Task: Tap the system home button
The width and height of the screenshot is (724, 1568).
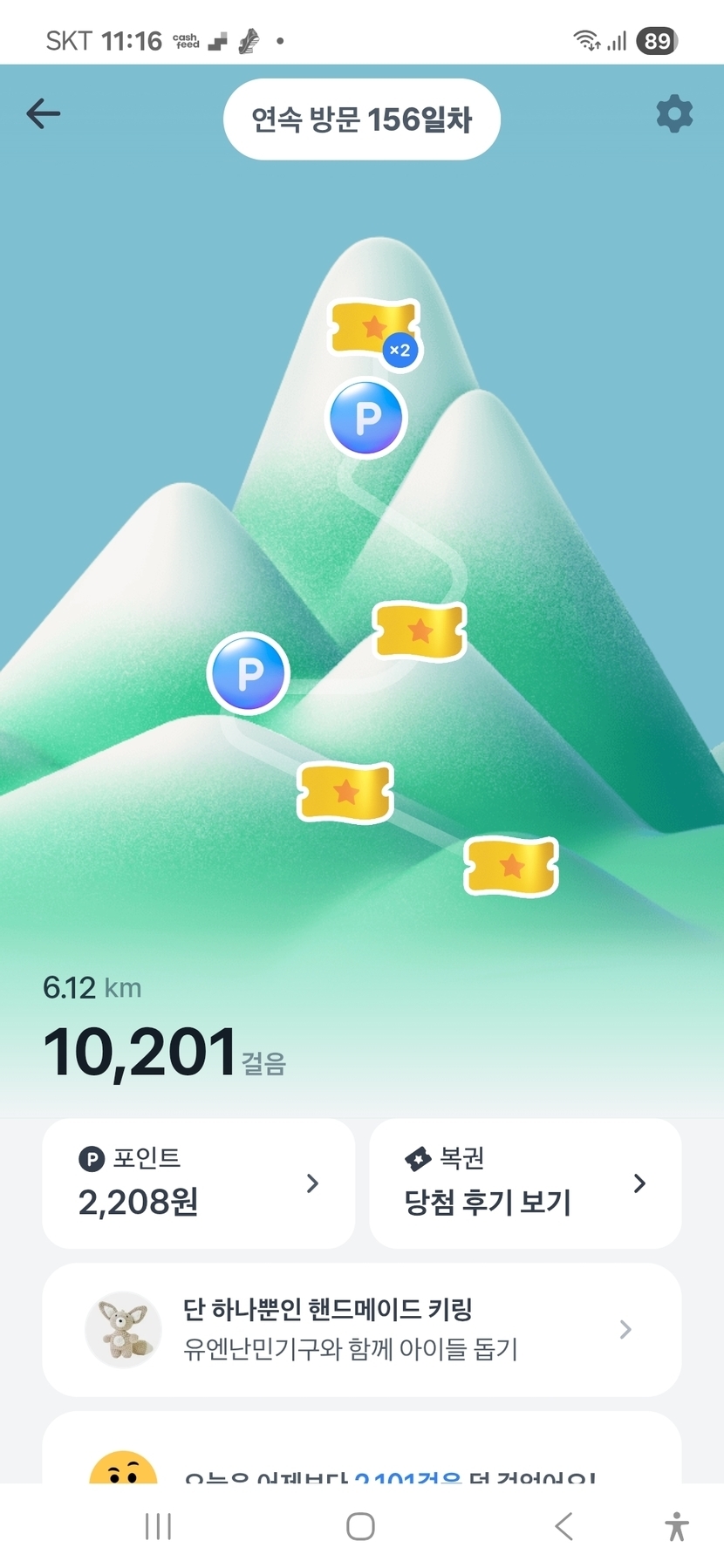Action: [x=360, y=1526]
